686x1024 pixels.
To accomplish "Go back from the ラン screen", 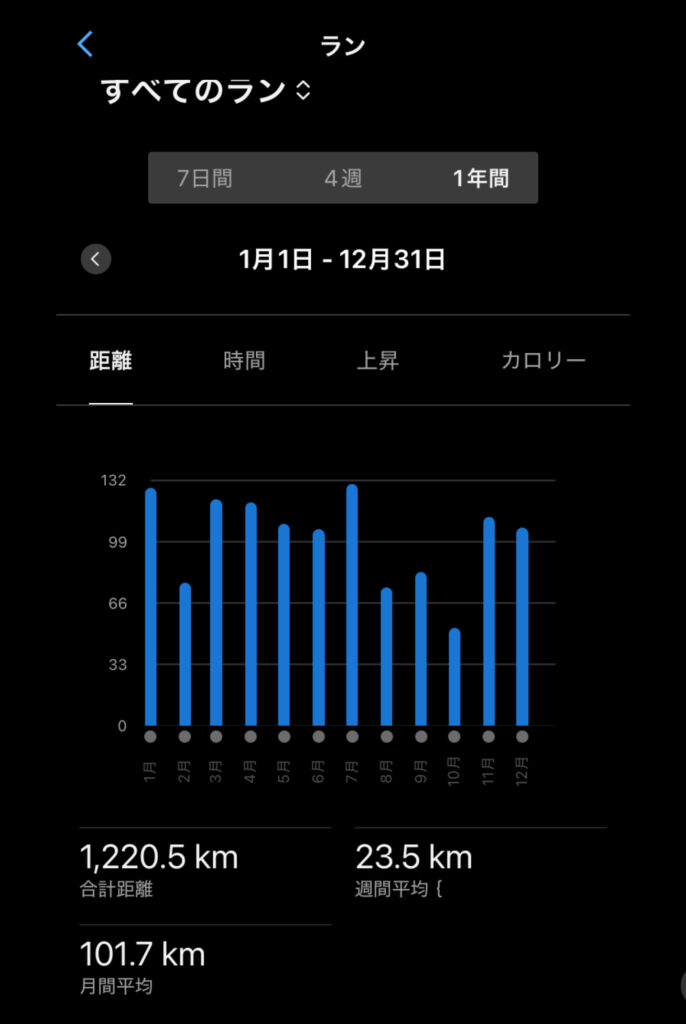I will coord(86,44).
